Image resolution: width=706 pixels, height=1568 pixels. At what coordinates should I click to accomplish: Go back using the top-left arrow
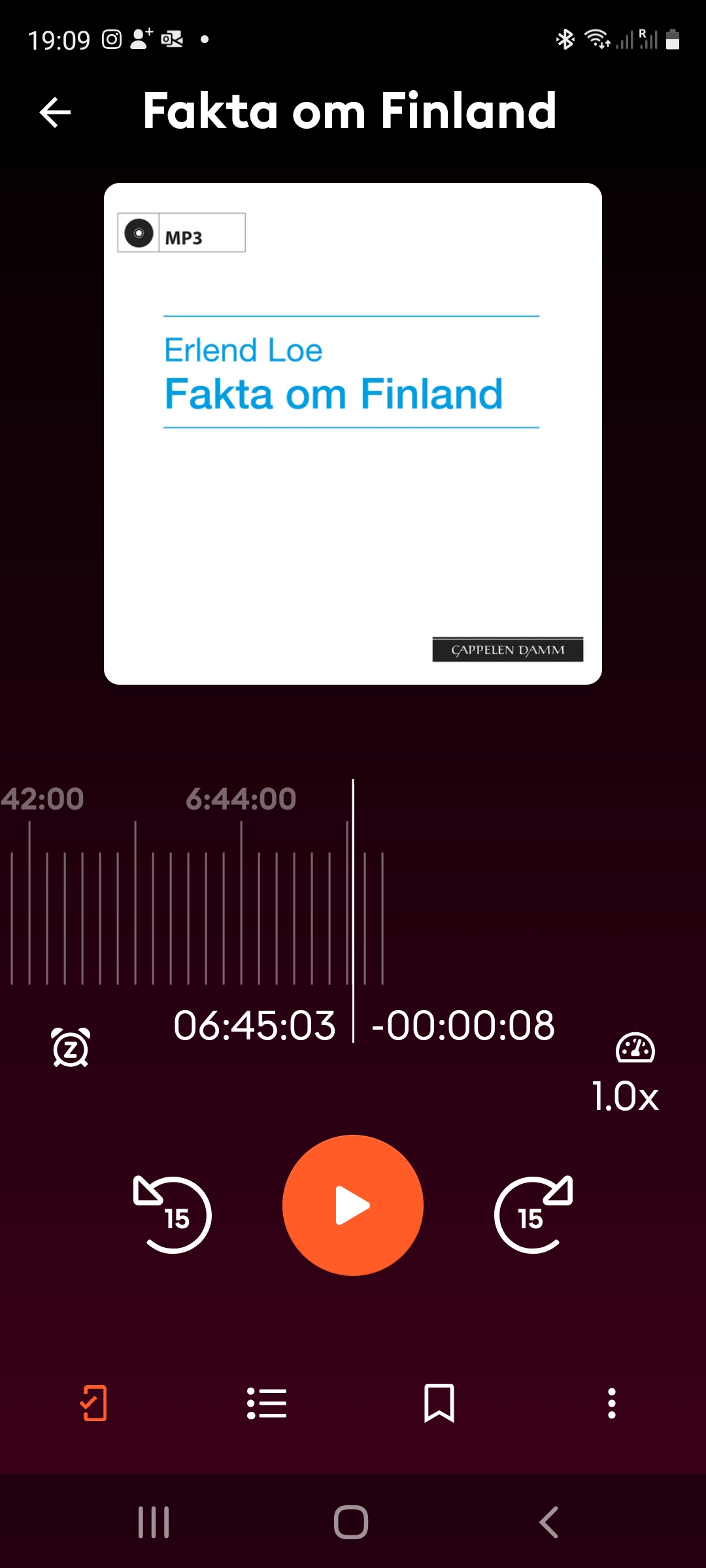click(55, 112)
